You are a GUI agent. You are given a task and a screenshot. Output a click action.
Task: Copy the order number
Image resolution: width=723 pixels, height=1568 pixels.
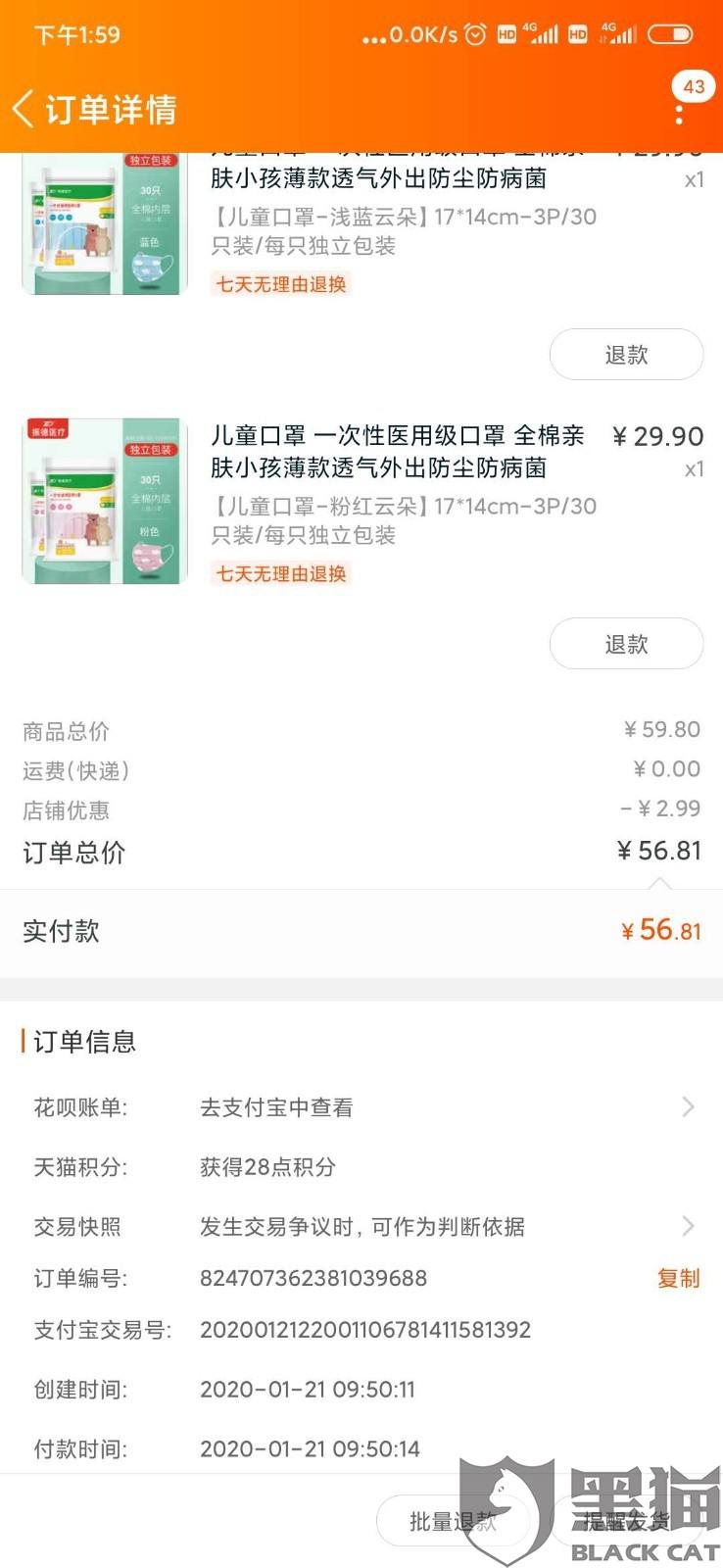678,1278
